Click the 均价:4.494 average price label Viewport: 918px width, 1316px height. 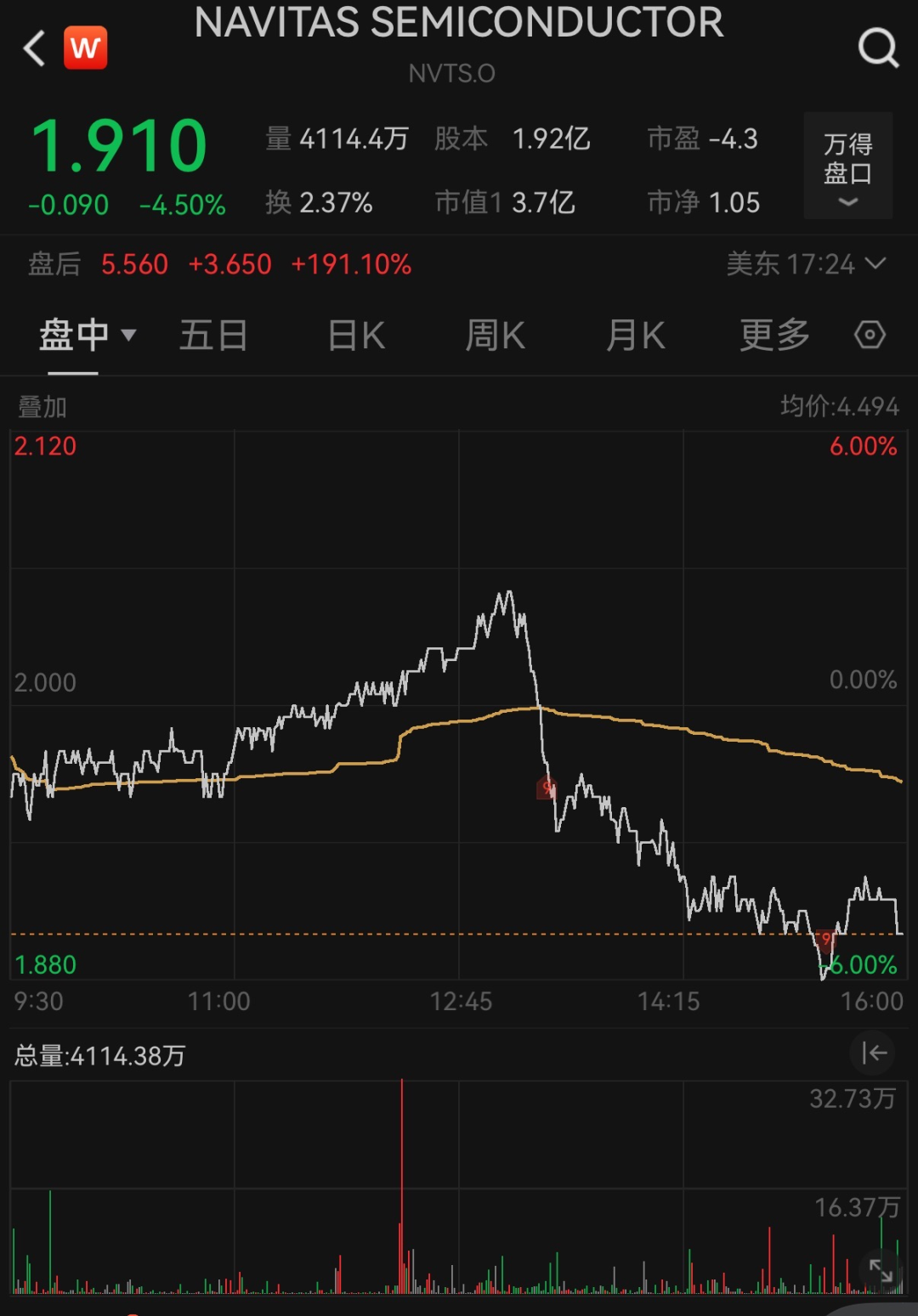point(840,407)
